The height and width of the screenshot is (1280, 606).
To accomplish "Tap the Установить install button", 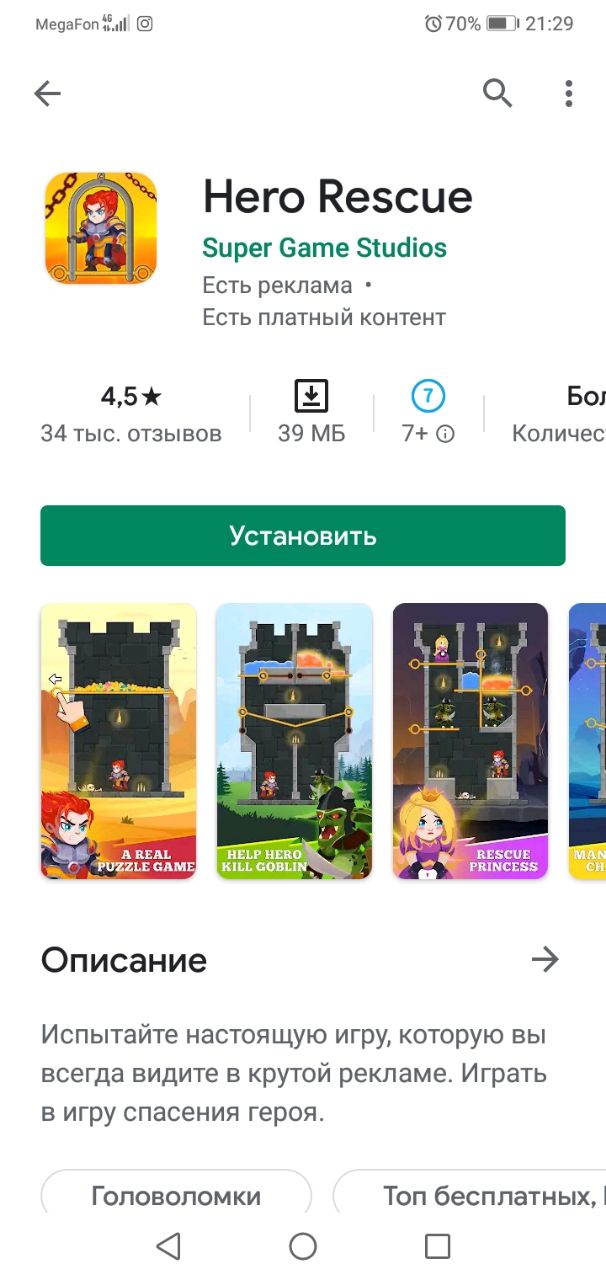I will 303,536.
